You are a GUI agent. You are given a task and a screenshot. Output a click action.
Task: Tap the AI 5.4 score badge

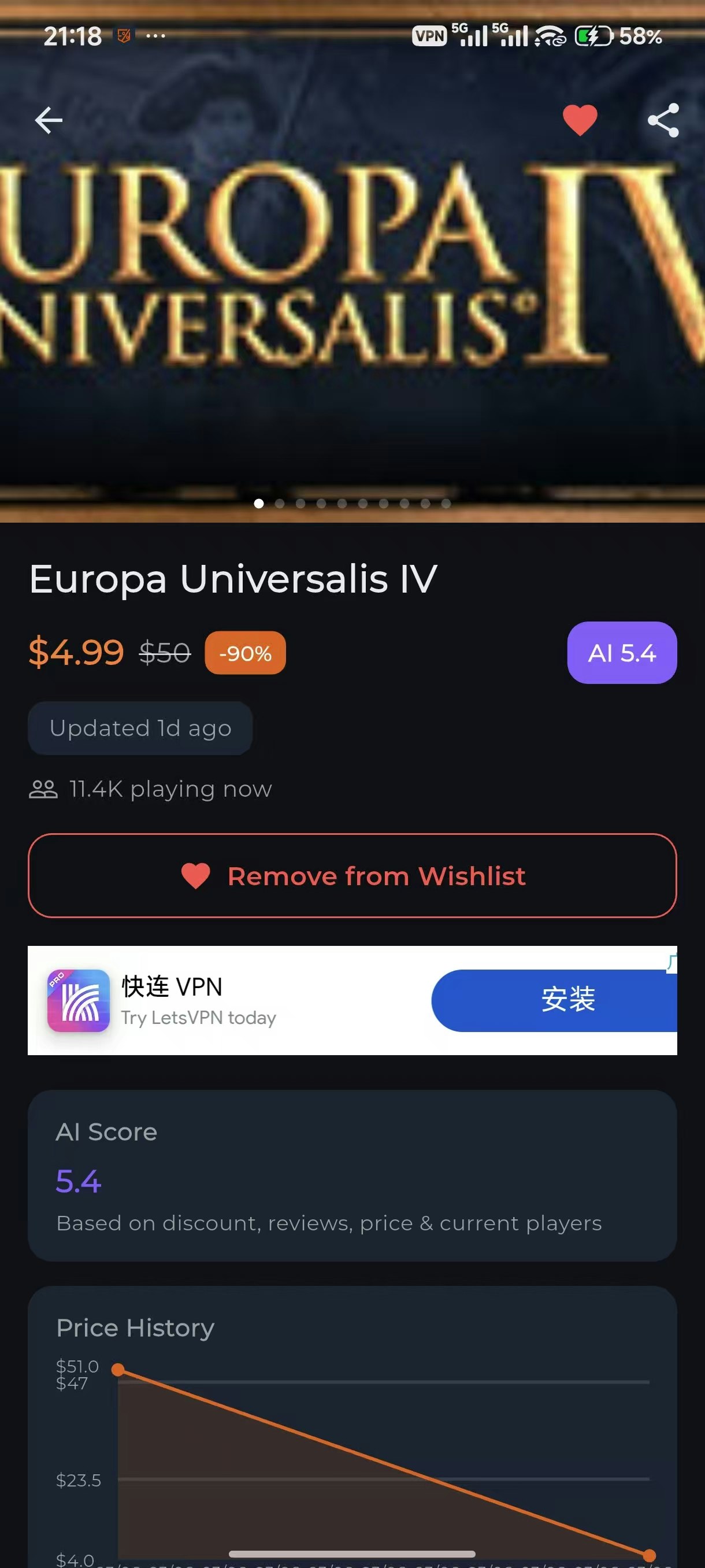tap(621, 653)
